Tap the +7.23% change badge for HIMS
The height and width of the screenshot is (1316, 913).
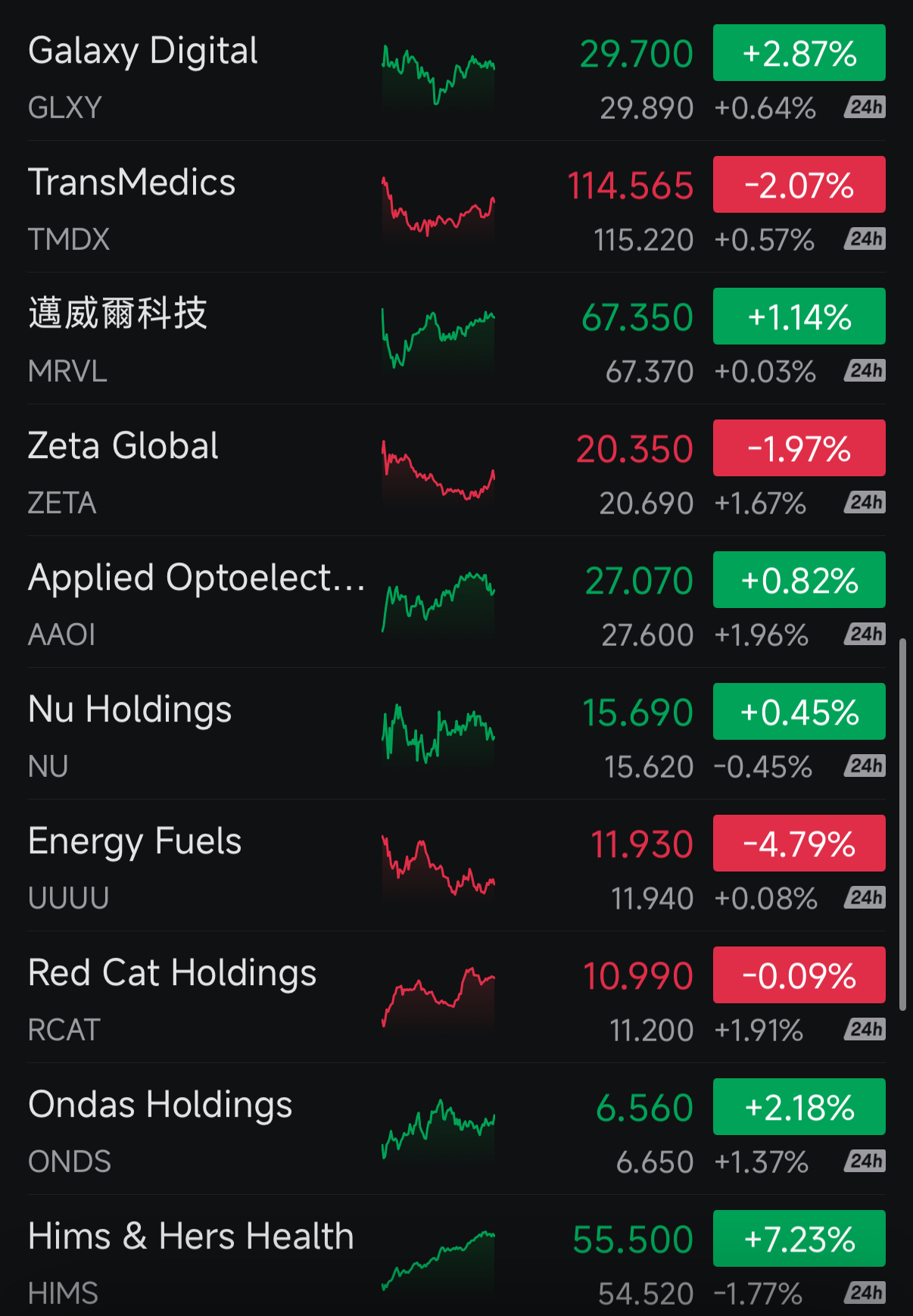point(799,1239)
